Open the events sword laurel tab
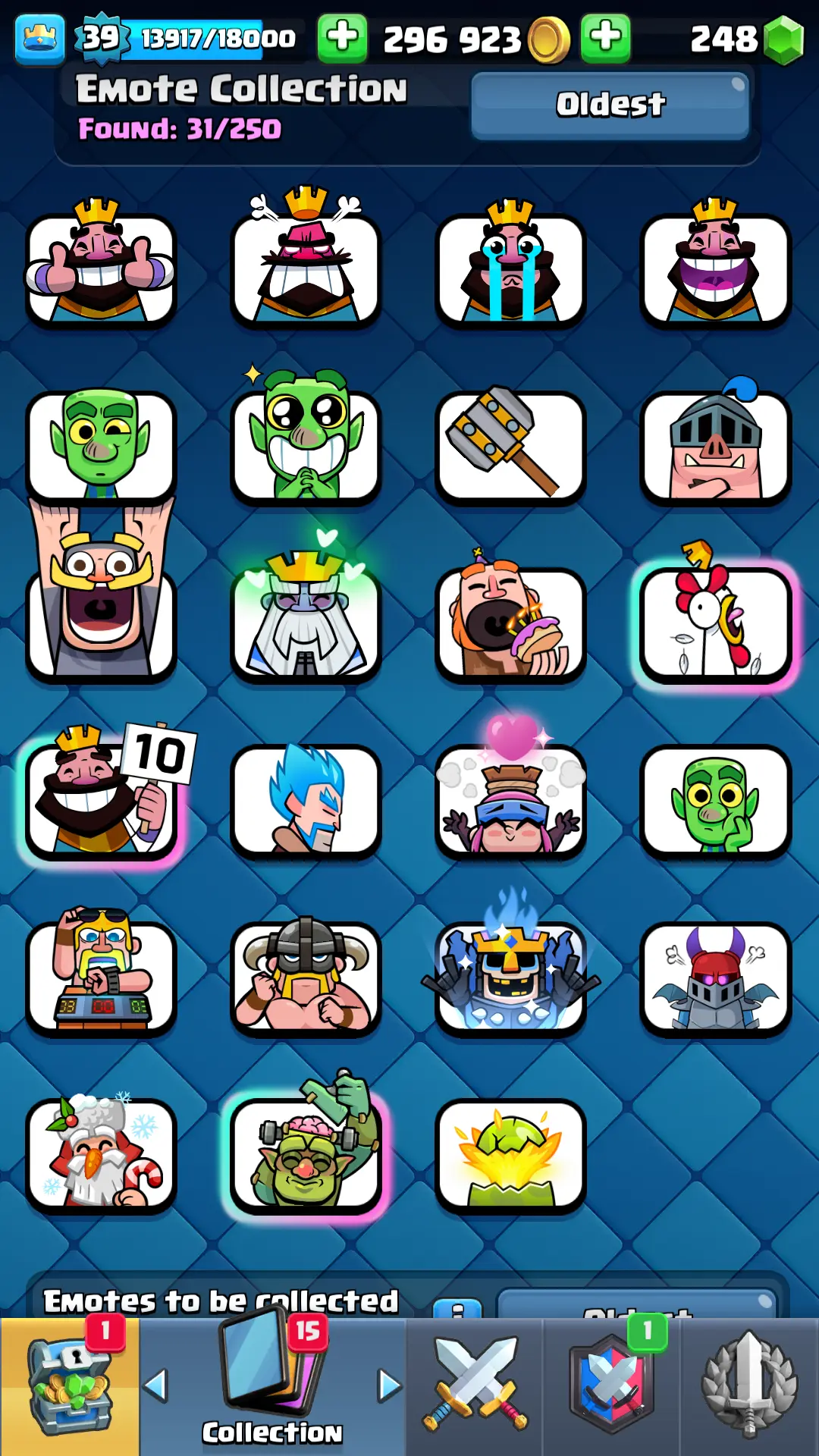 click(749, 1386)
